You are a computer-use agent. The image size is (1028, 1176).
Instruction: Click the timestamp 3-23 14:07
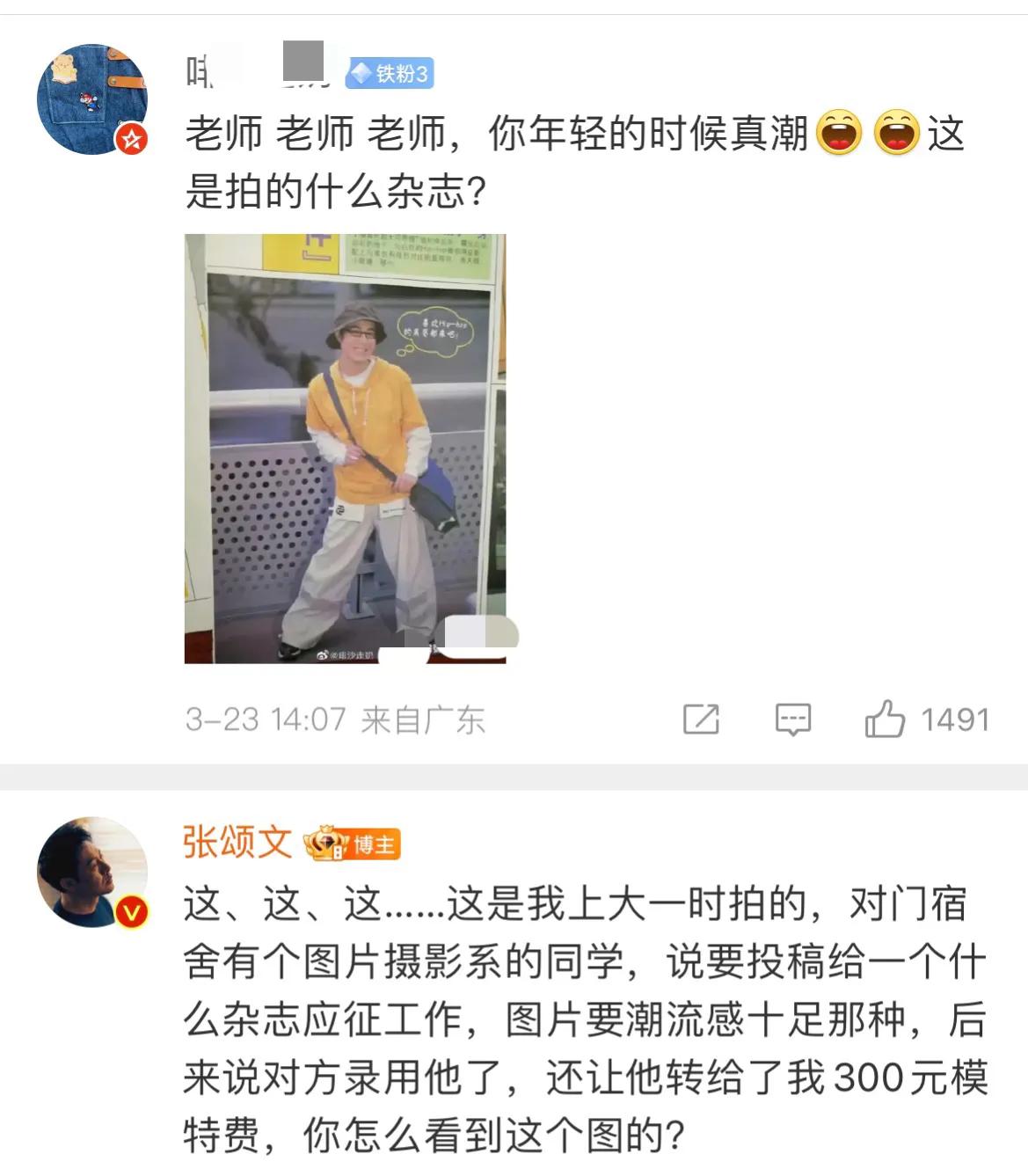coord(264,719)
